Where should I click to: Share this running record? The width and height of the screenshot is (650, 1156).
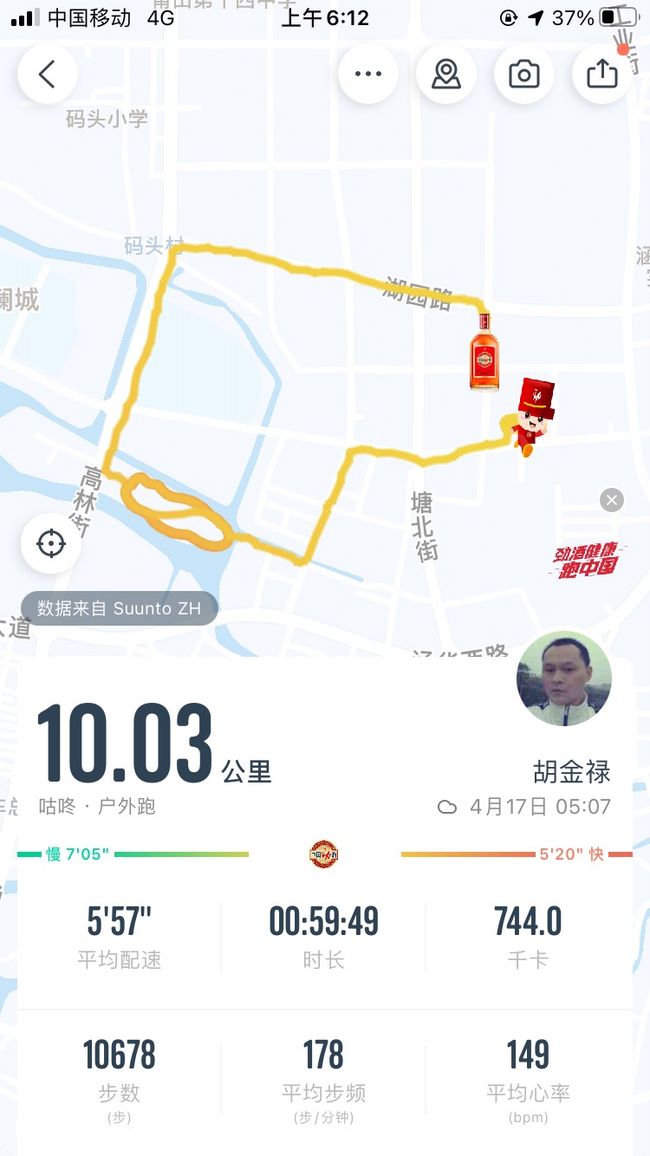(x=602, y=74)
